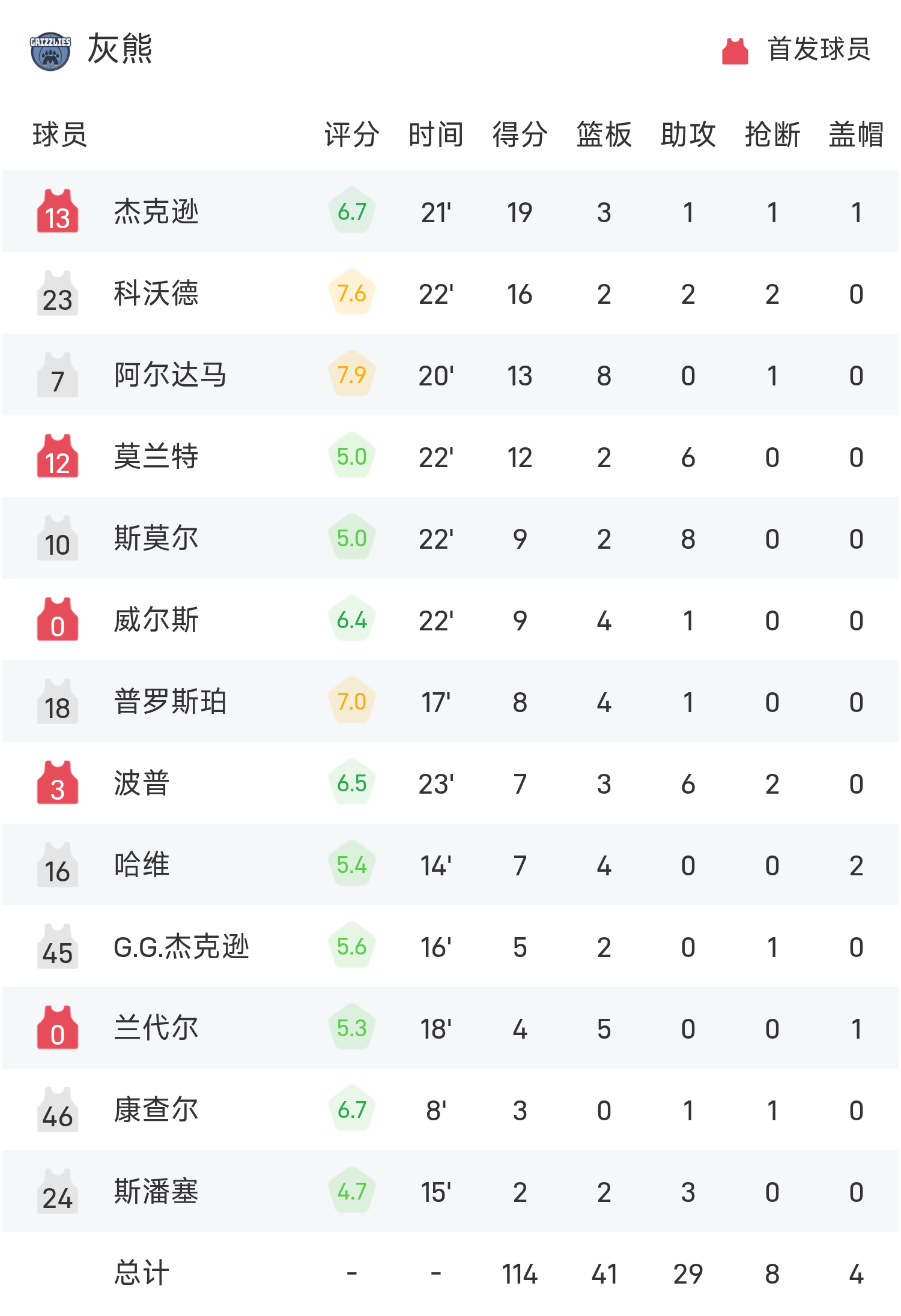Open 哈维's player details

[142, 865]
